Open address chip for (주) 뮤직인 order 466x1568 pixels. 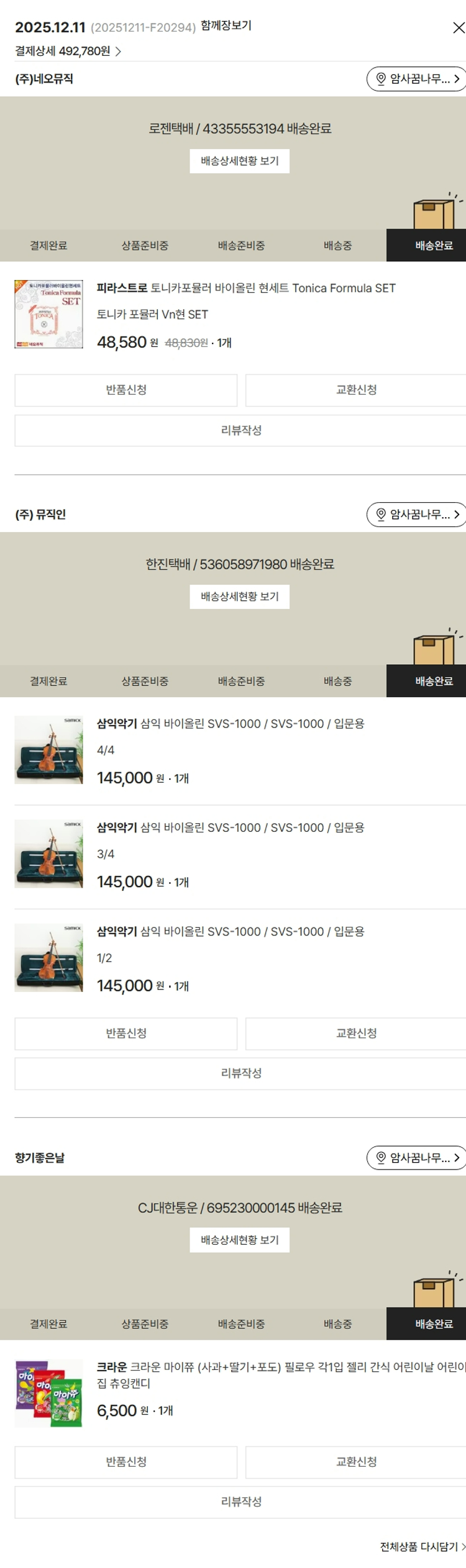pyautogui.click(x=416, y=514)
